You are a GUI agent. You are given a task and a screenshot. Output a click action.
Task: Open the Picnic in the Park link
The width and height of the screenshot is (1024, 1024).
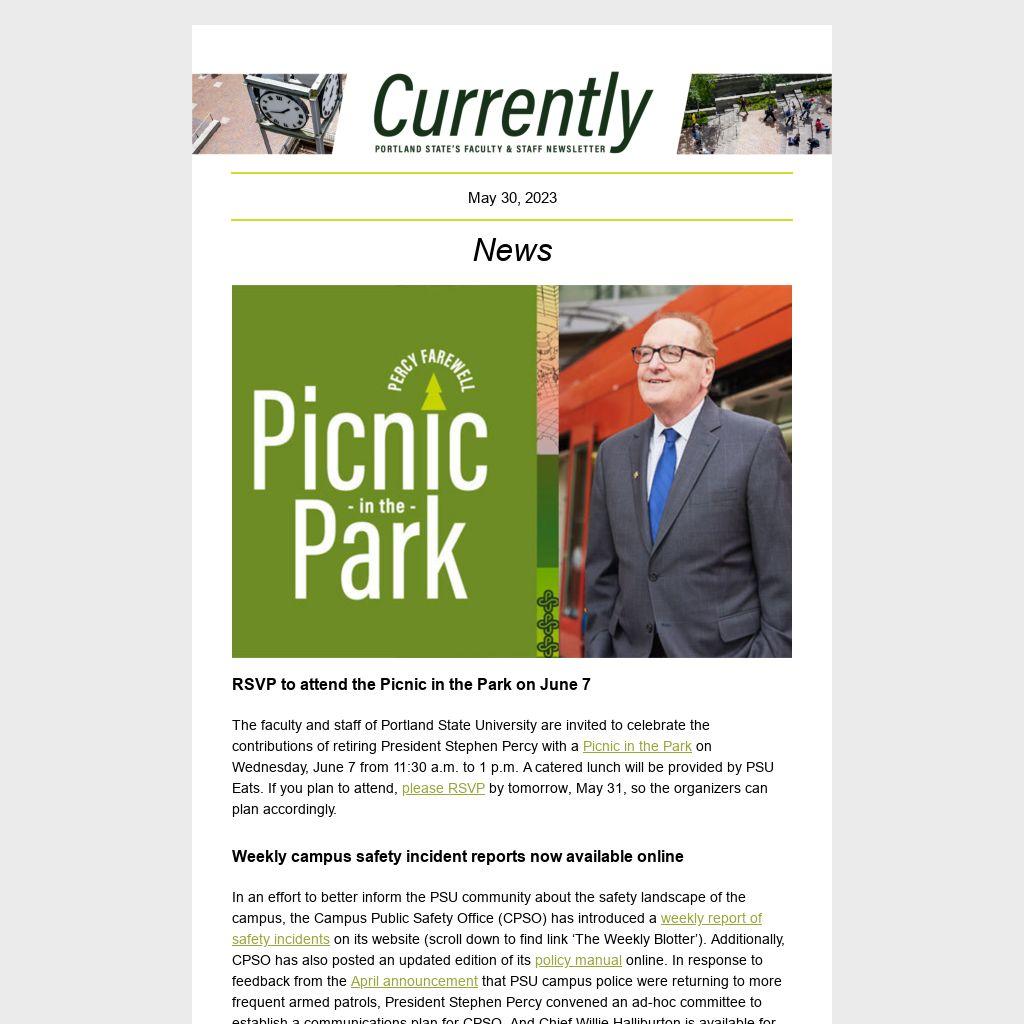637,746
